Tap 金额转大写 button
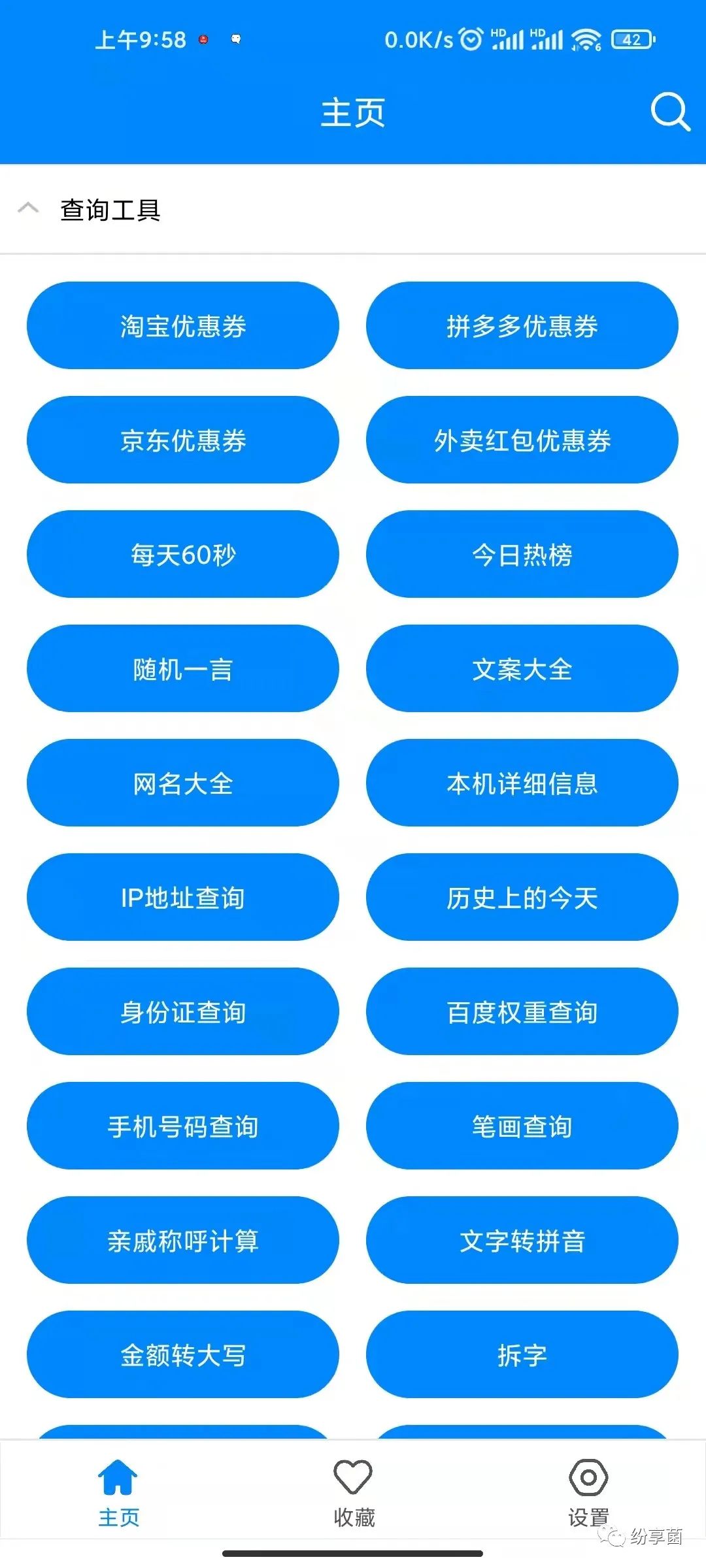Viewport: 706px width, 1568px height. pos(183,1354)
